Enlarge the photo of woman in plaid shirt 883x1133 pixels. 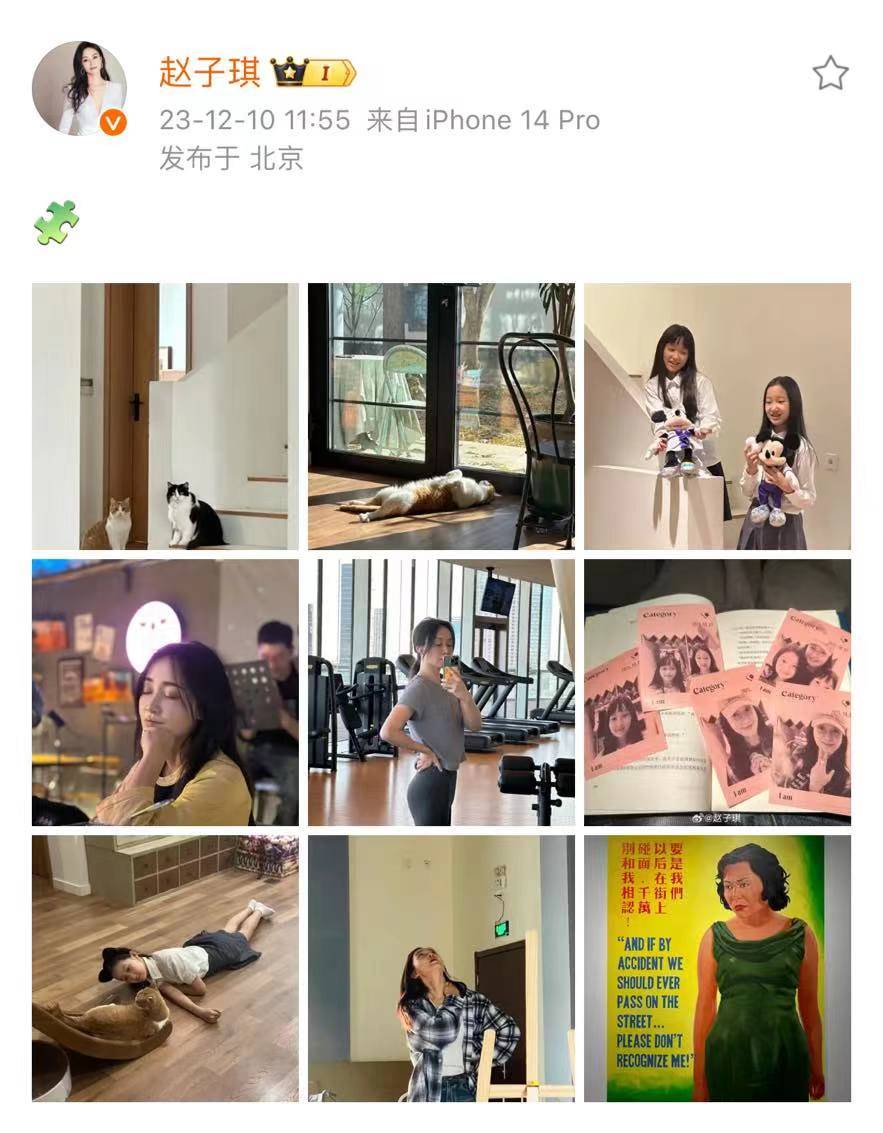coord(441,968)
